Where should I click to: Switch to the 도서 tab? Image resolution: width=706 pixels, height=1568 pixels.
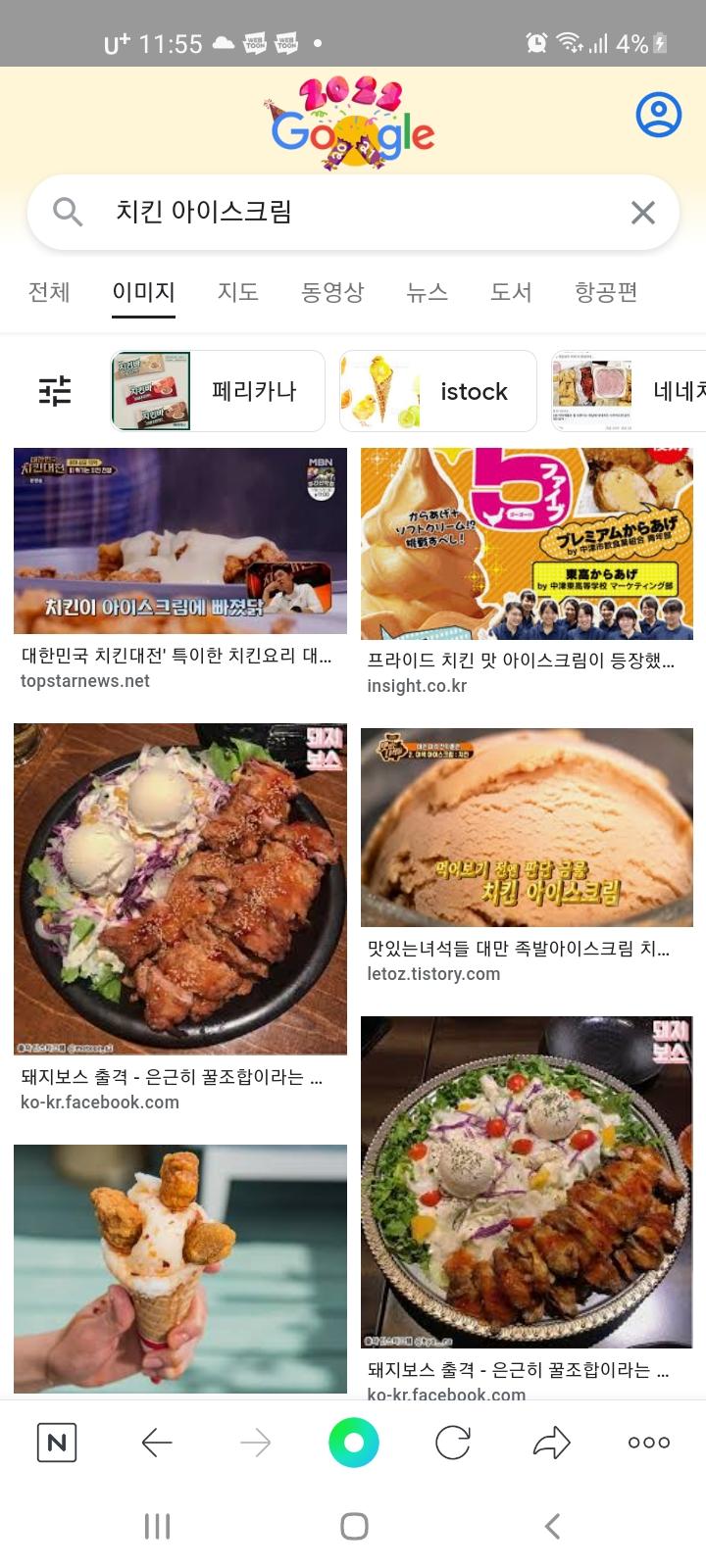click(x=511, y=292)
